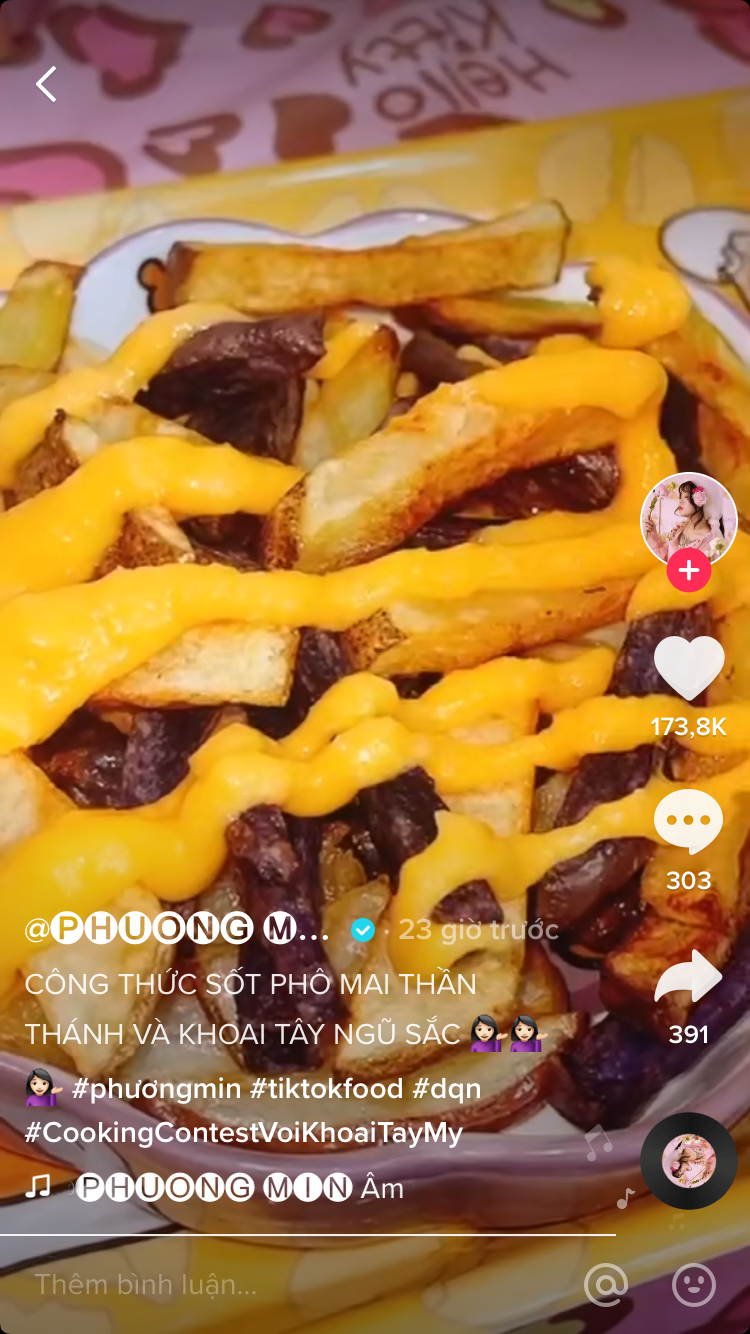
Task: Toggle like on the video
Action: [688, 668]
